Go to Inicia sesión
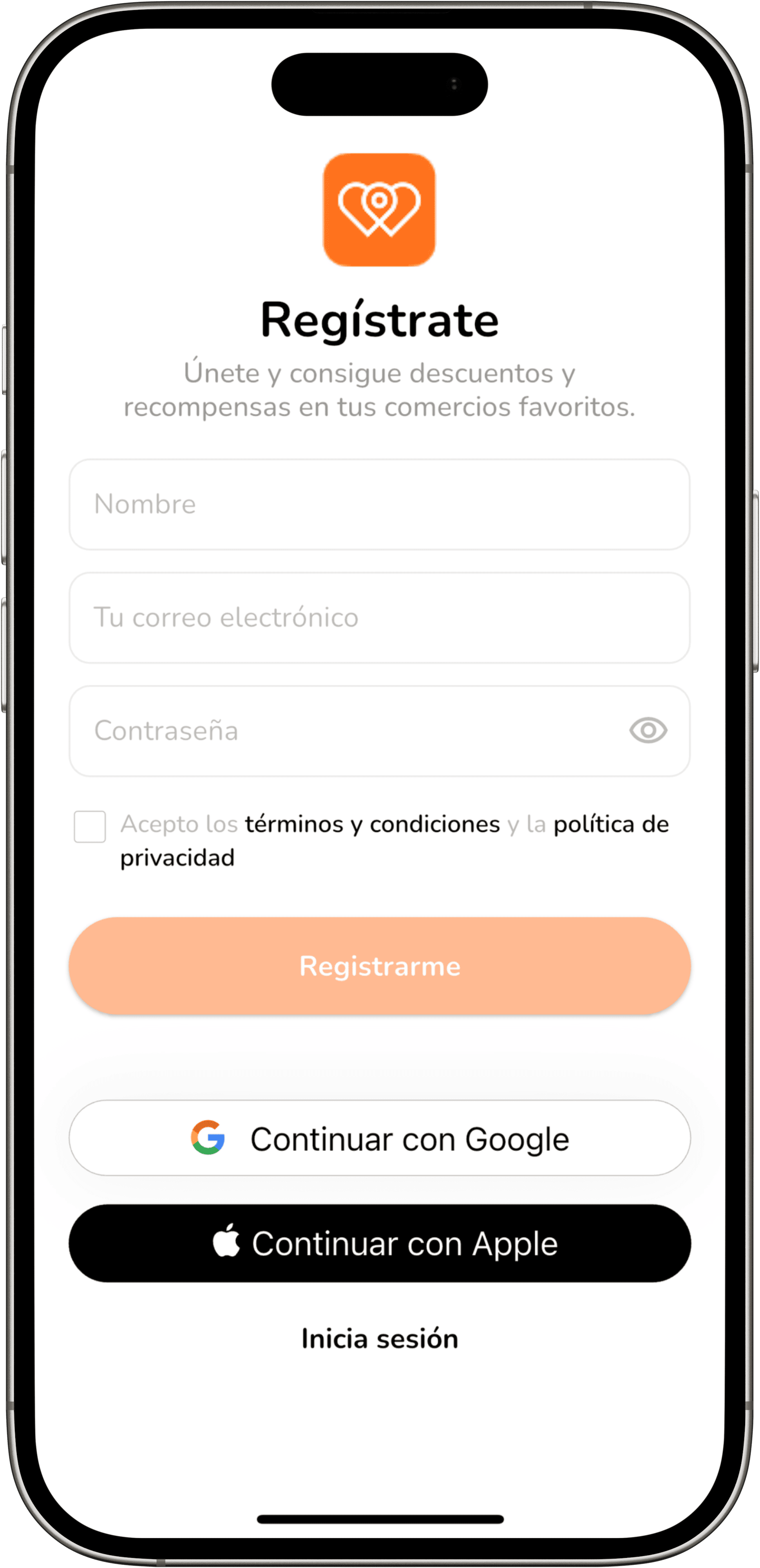 coord(379,1339)
